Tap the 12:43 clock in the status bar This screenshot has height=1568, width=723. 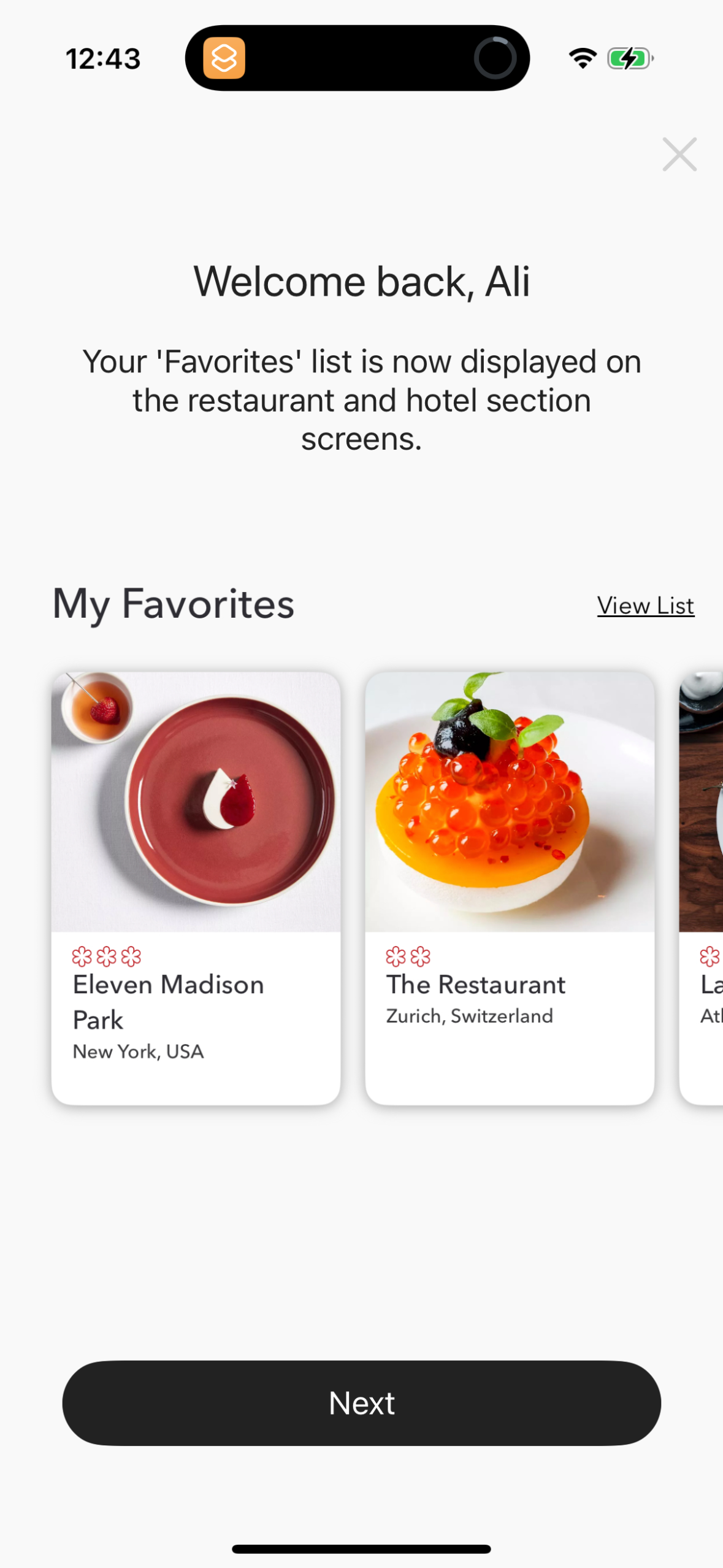click(x=103, y=57)
